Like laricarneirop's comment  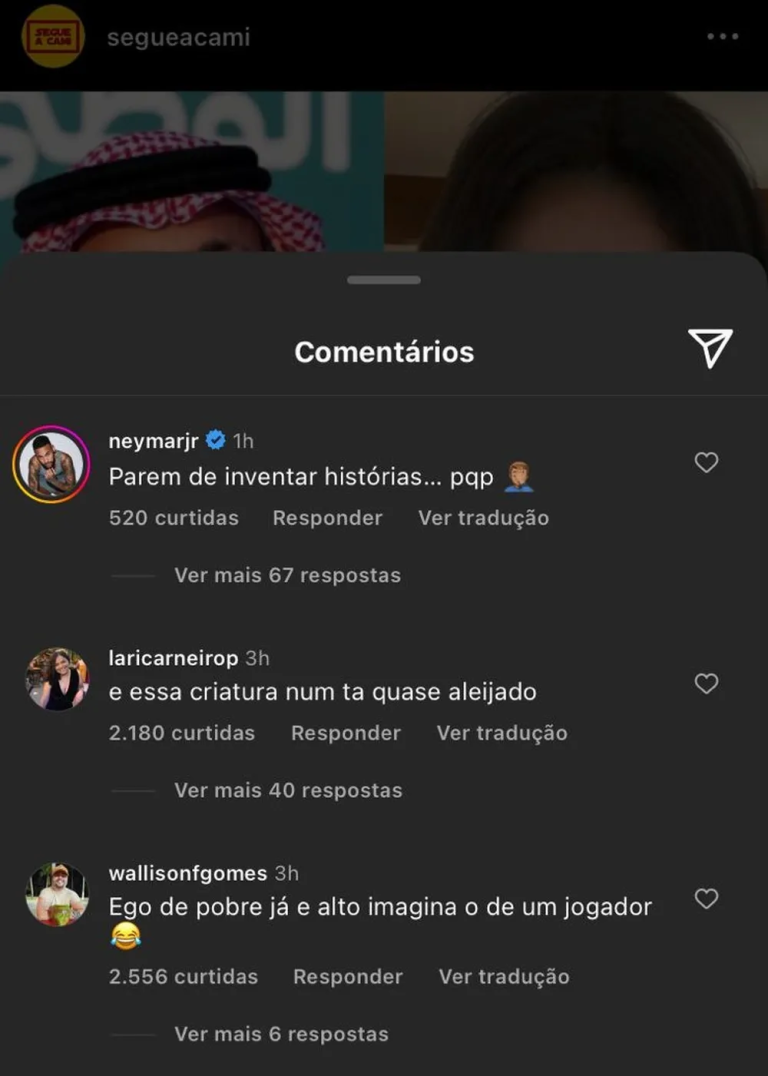coord(706,684)
